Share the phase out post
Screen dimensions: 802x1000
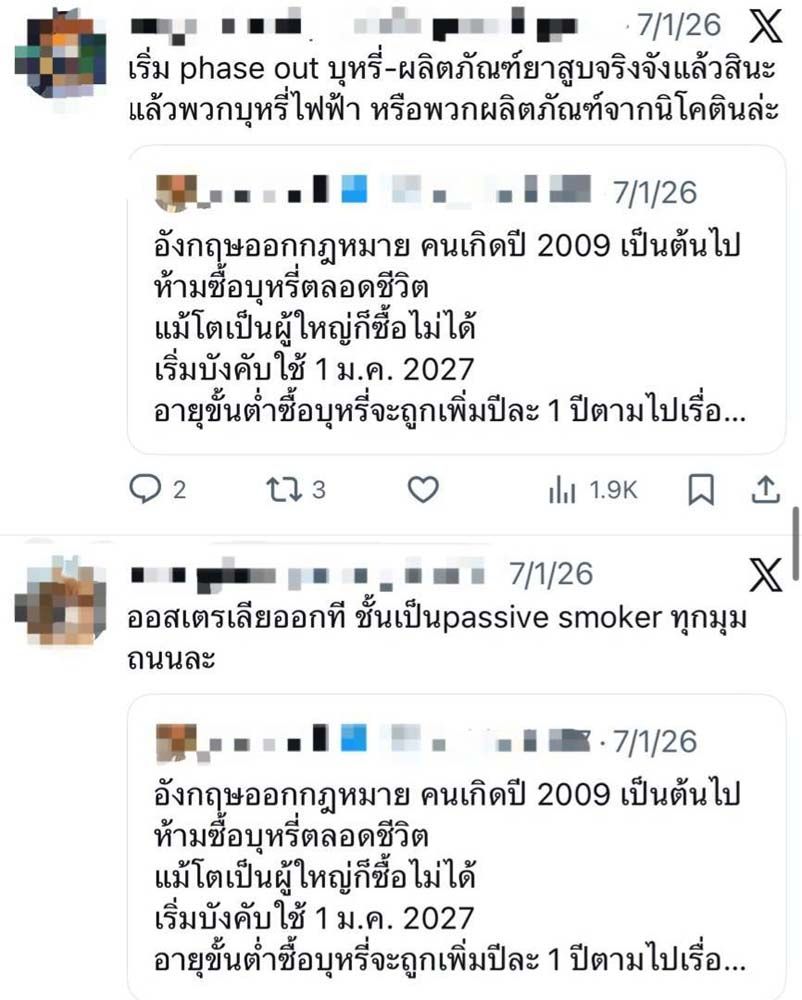click(765, 489)
